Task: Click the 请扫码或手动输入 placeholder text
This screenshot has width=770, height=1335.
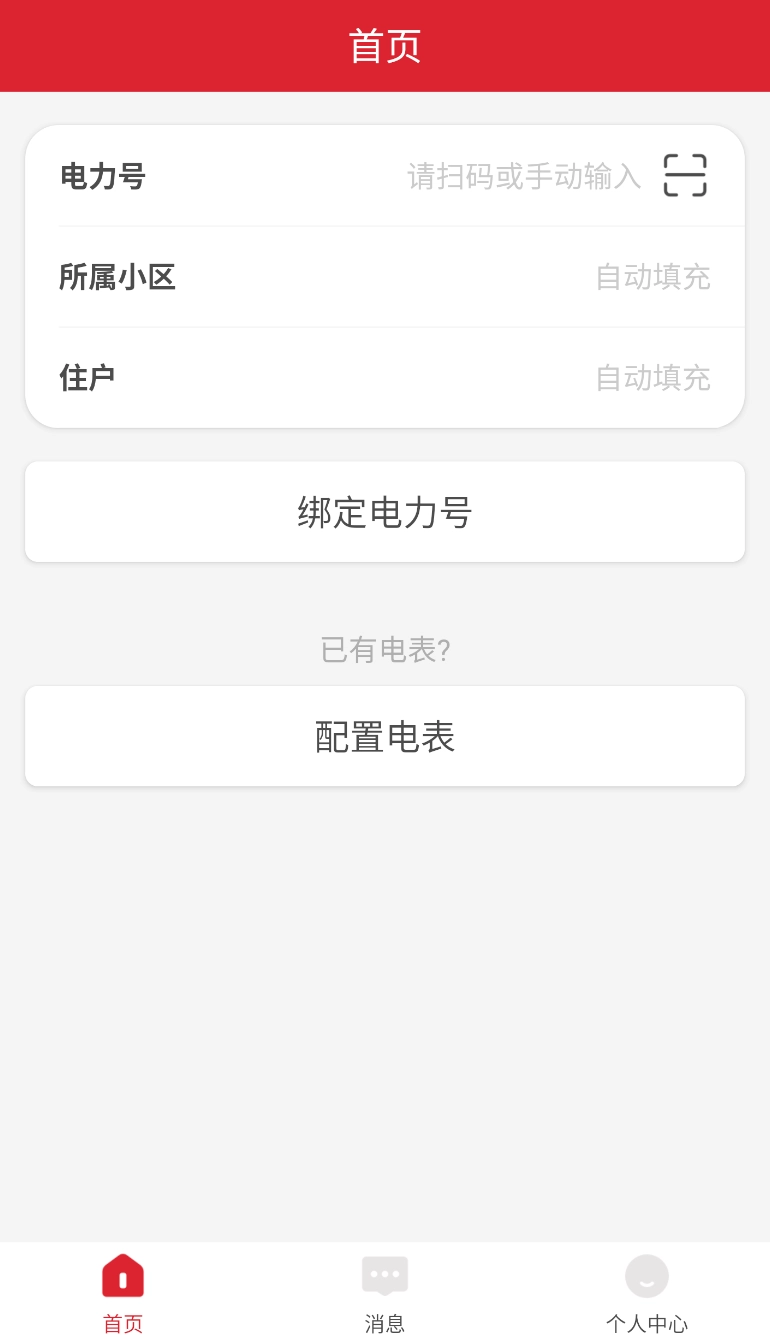Action: (524, 176)
